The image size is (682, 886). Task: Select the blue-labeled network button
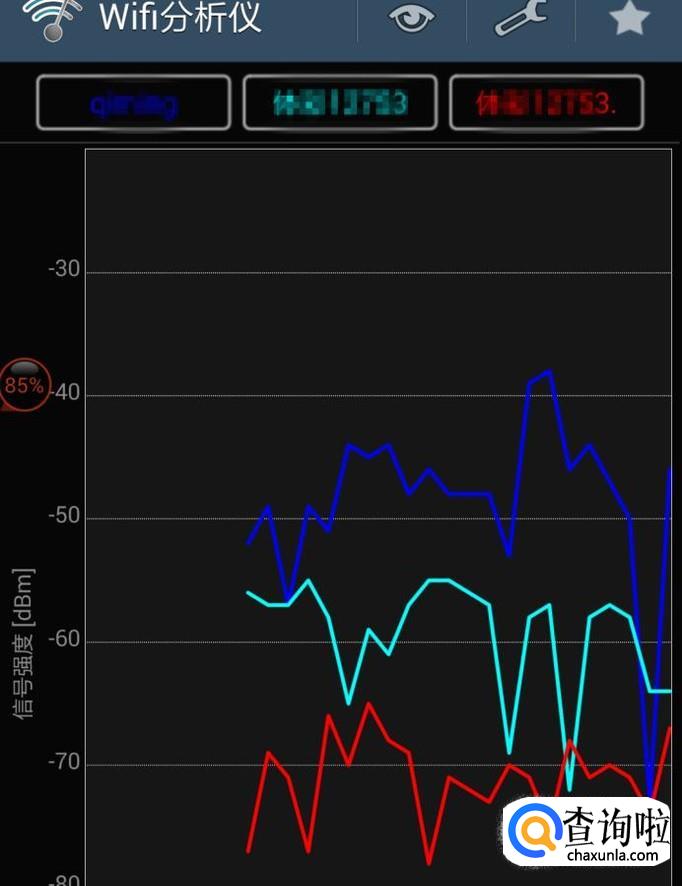[x=134, y=103]
